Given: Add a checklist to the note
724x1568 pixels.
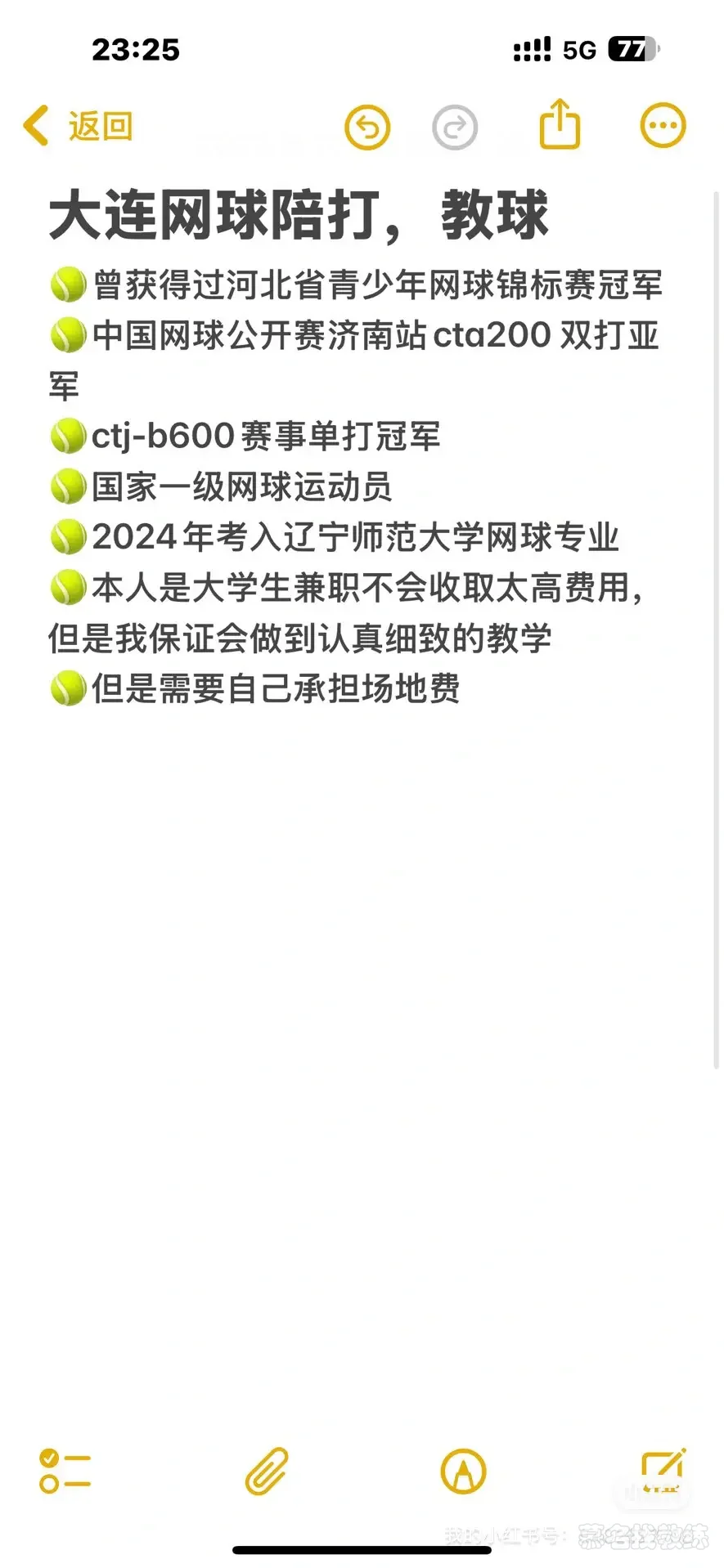Looking at the screenshot, I should point(65,1472).
